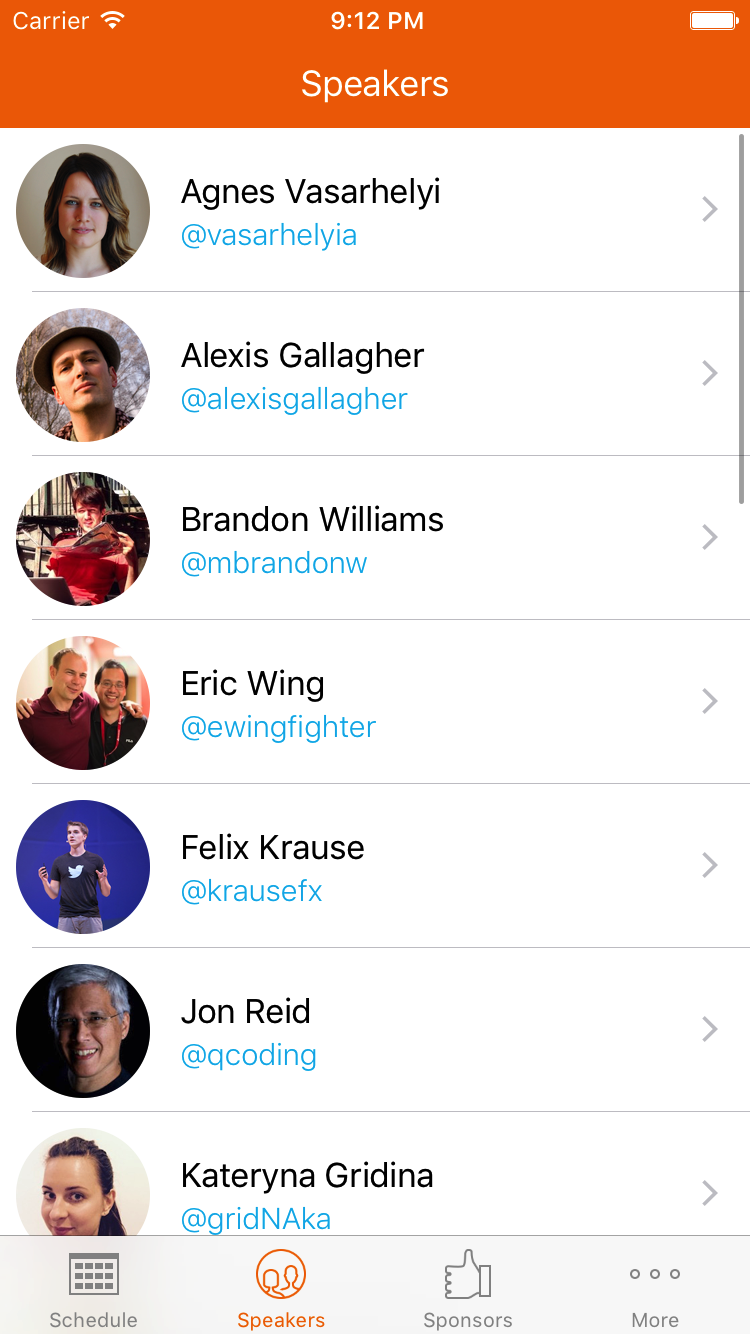Open the More tab
This screenshot has height=1334, width=750.
[x=655, y=1287]
